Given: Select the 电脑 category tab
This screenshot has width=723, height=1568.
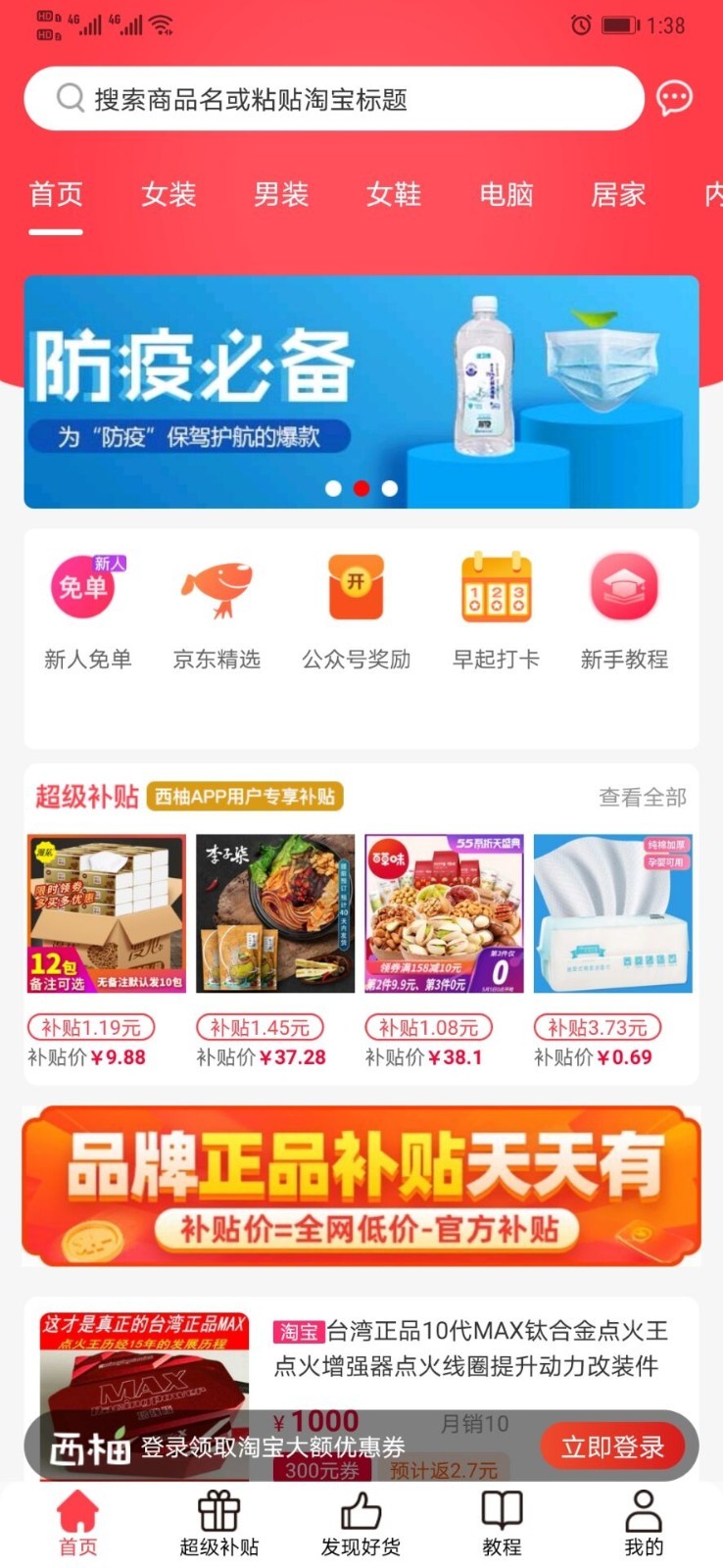Looking at the screenshot, I should [506, 194].
